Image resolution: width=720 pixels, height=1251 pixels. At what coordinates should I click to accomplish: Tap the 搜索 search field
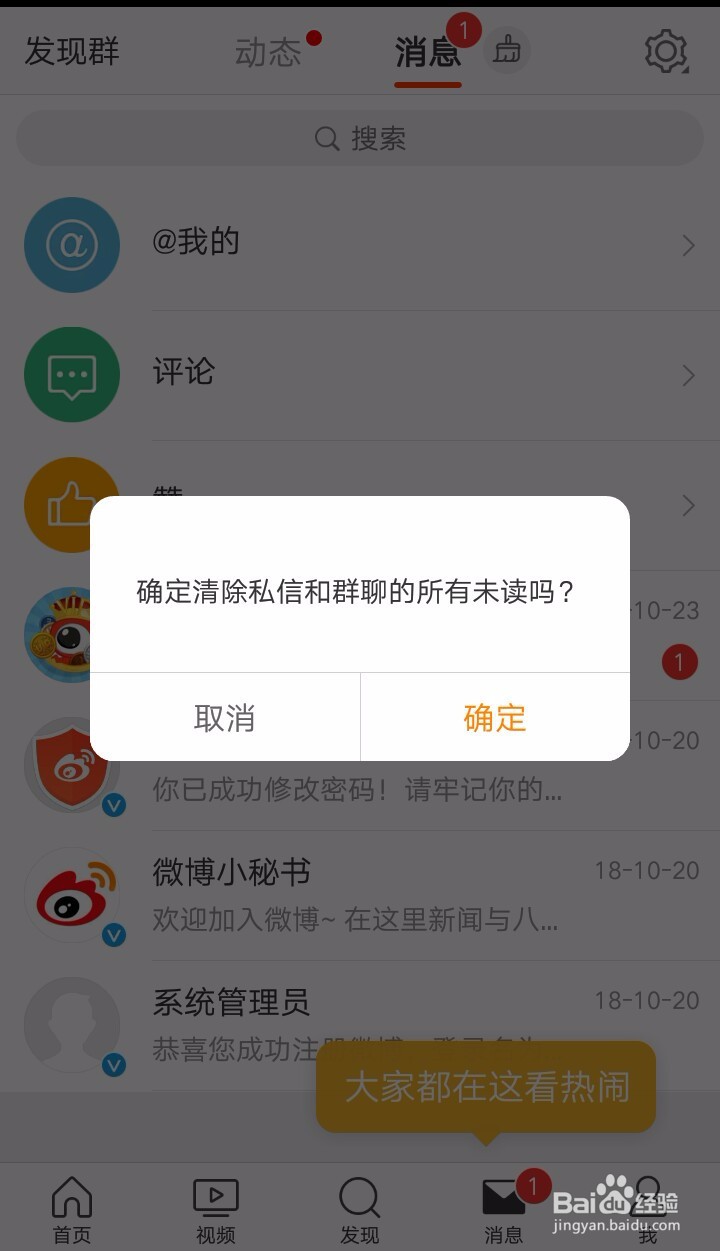pyautogui.click(x=359, y=138)
